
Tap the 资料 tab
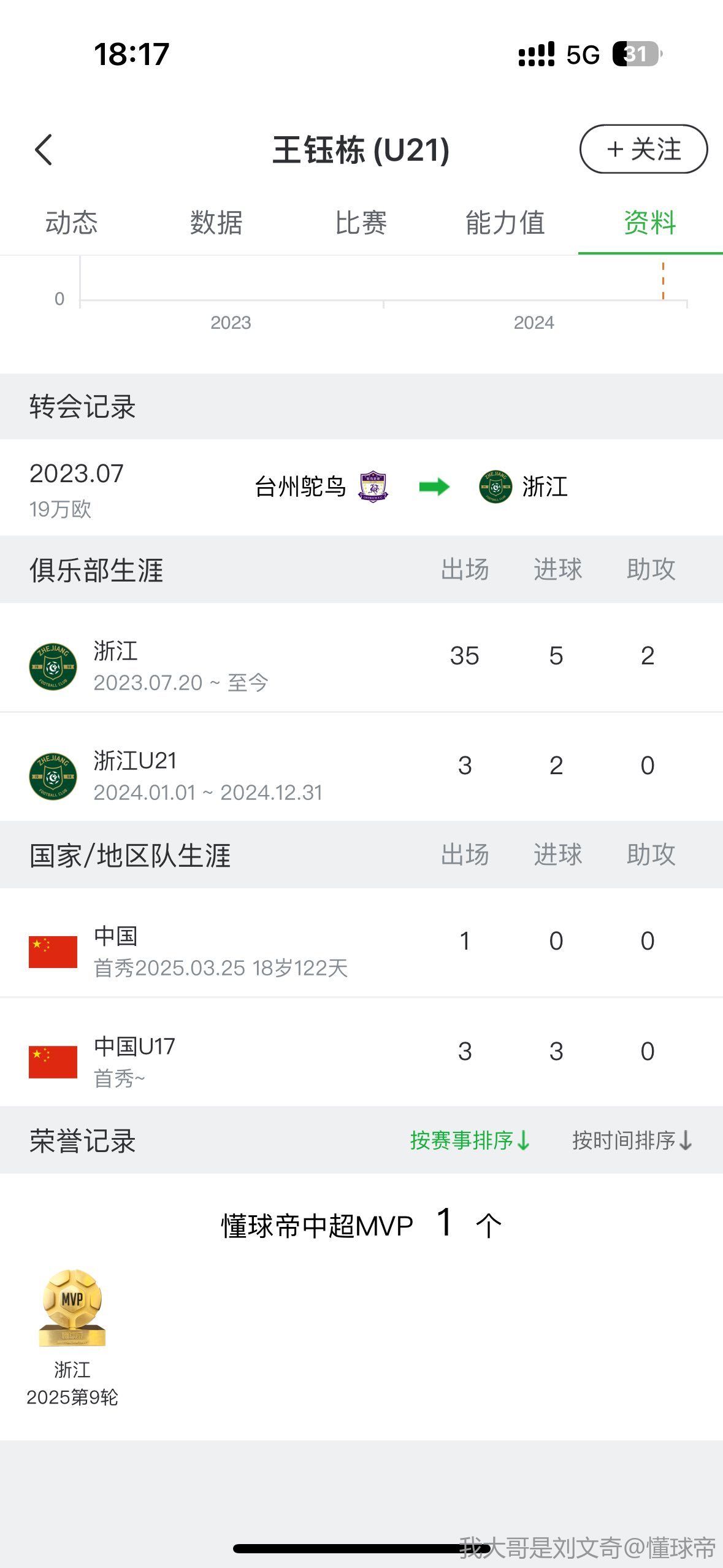(650, 223)
